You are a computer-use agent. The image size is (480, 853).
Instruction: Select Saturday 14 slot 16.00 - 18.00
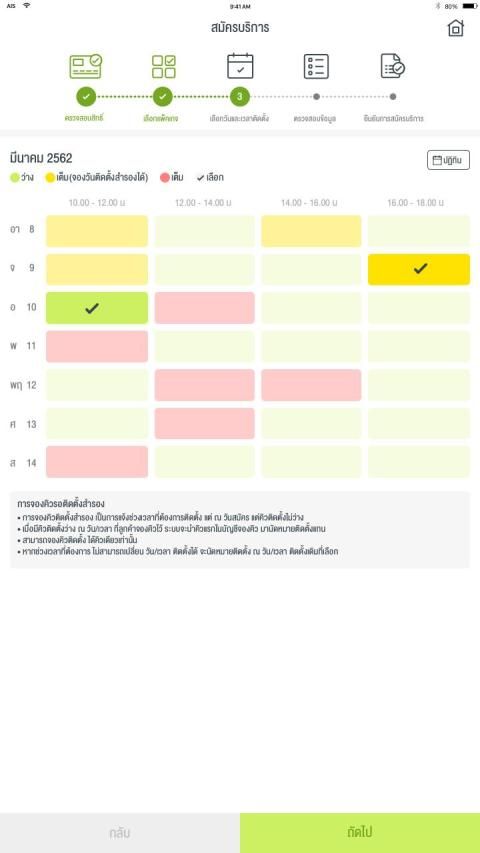coord(419,462)
